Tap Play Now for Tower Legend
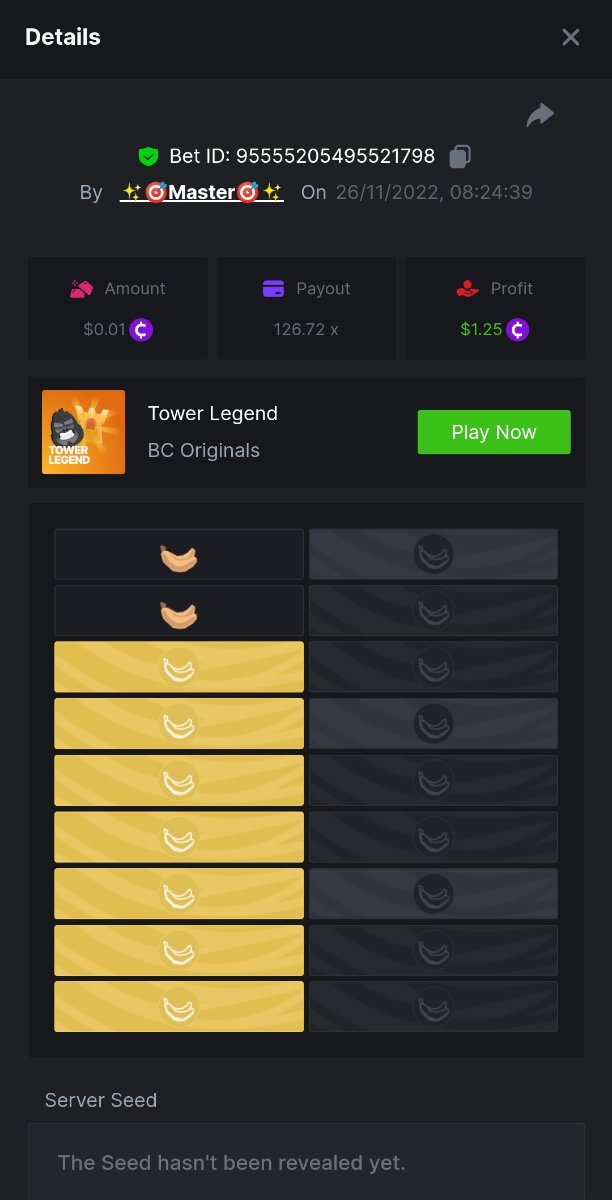The image size is (612, 1200). pyautogui.click(x=494, y=432)
